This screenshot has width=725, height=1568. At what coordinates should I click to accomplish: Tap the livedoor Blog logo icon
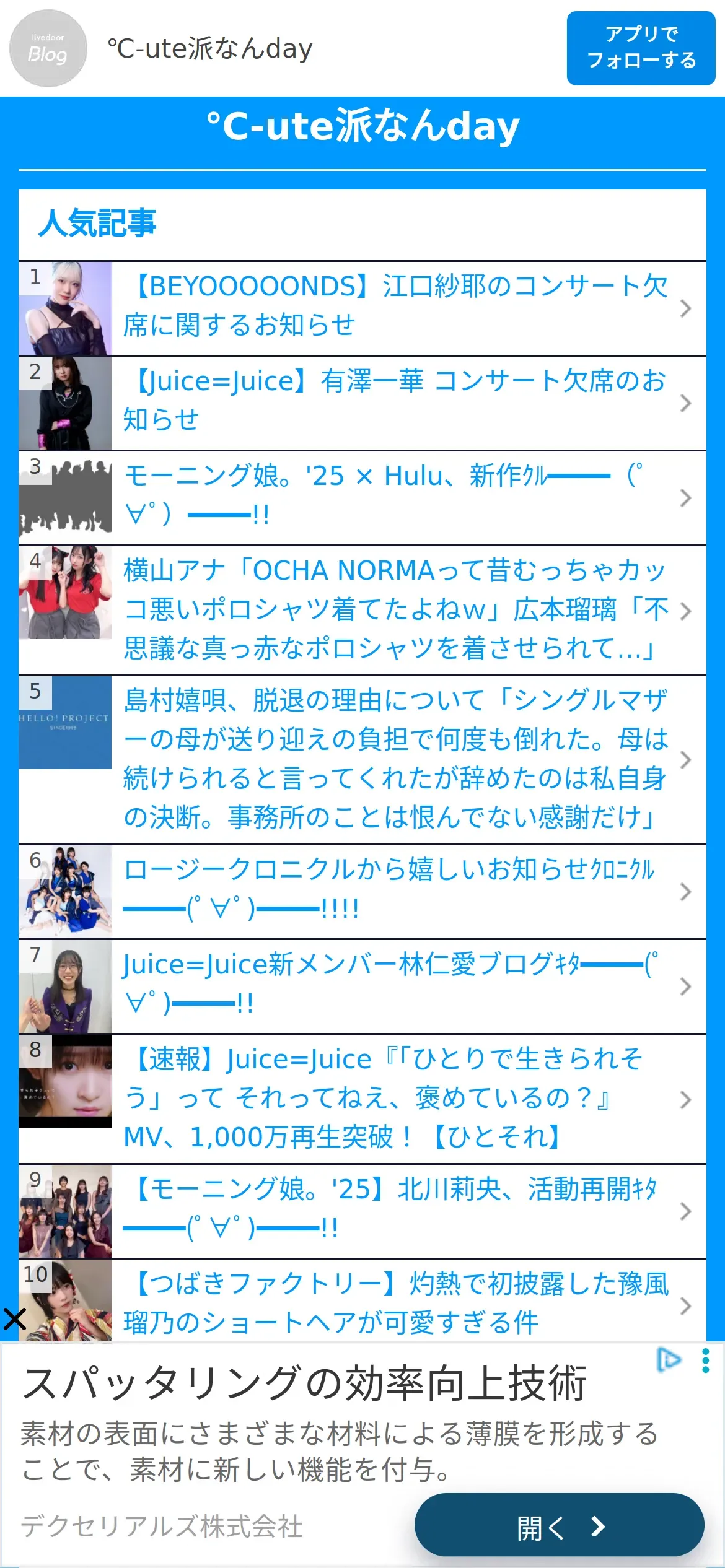[x=48, y=48]
